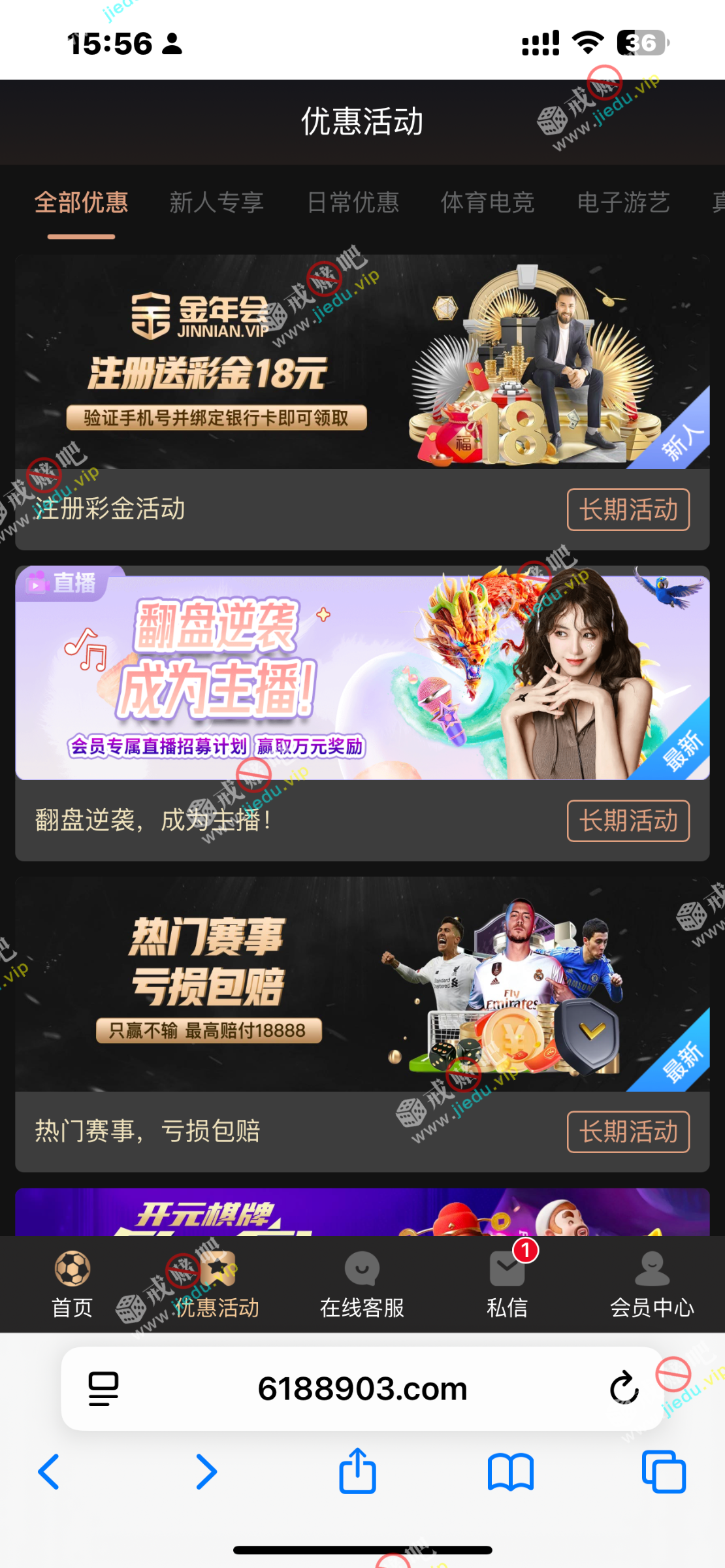This screenshot has width=725, height=1568.
Task: Open 在线客服 support chat
Action: [362, 1283]
